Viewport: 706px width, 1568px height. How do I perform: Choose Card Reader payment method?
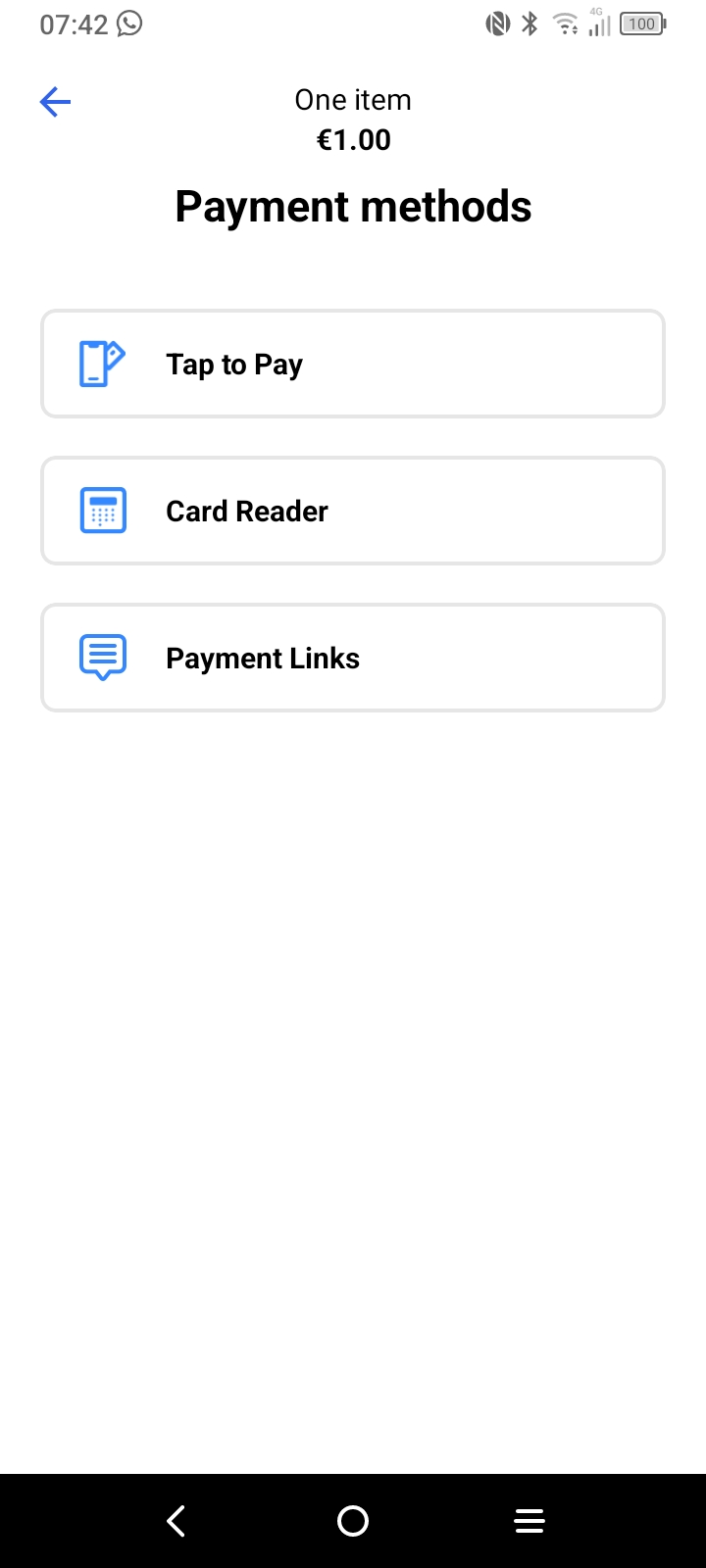(353, 511)
